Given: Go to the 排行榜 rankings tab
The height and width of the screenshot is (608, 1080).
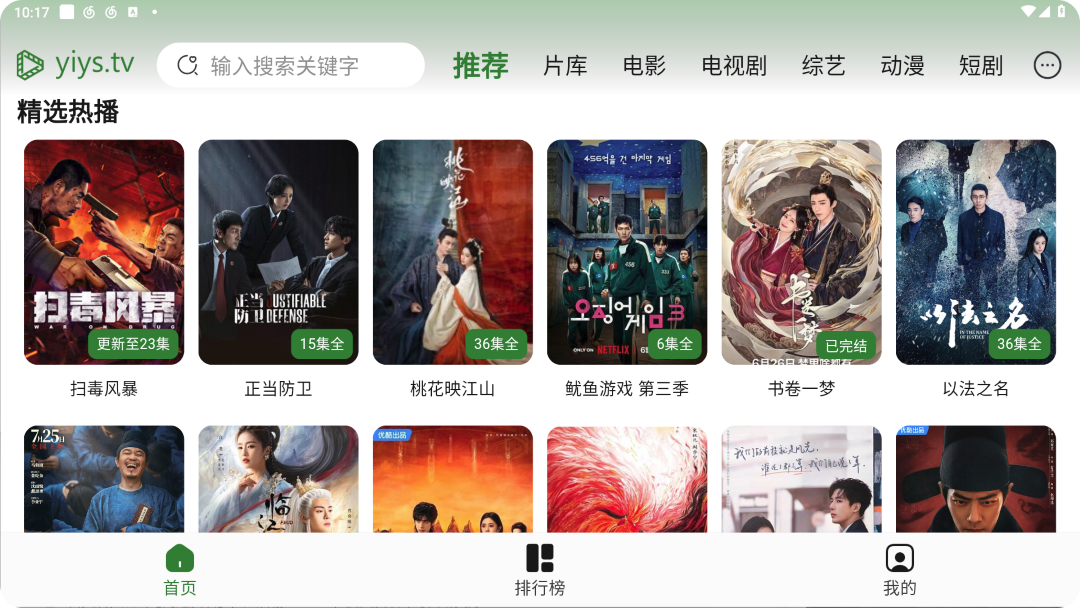Looking at the screenshot, I should click(x=540, y=571).
